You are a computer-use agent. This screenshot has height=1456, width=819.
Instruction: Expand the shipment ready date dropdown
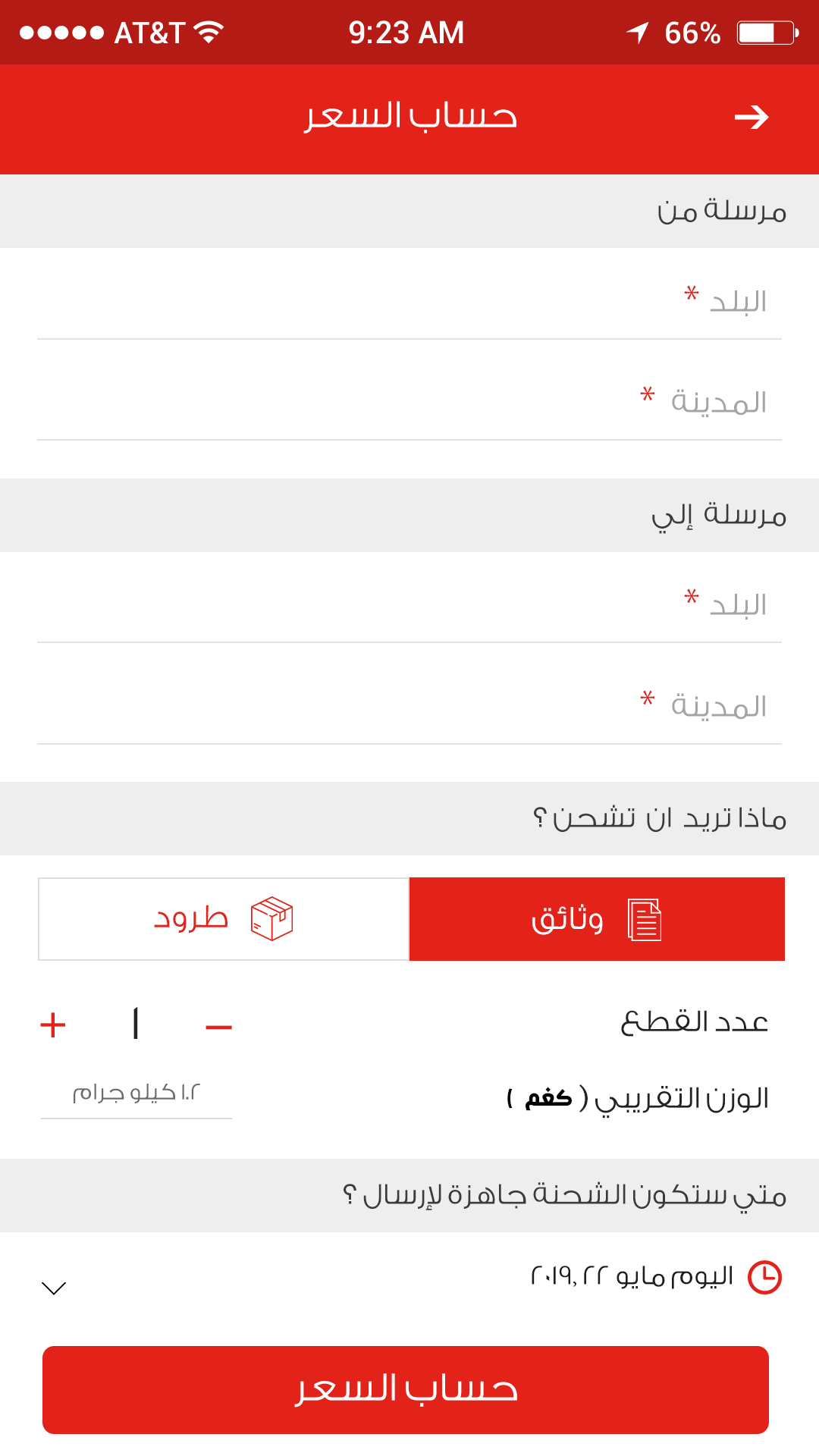(x=55, y=1288)
